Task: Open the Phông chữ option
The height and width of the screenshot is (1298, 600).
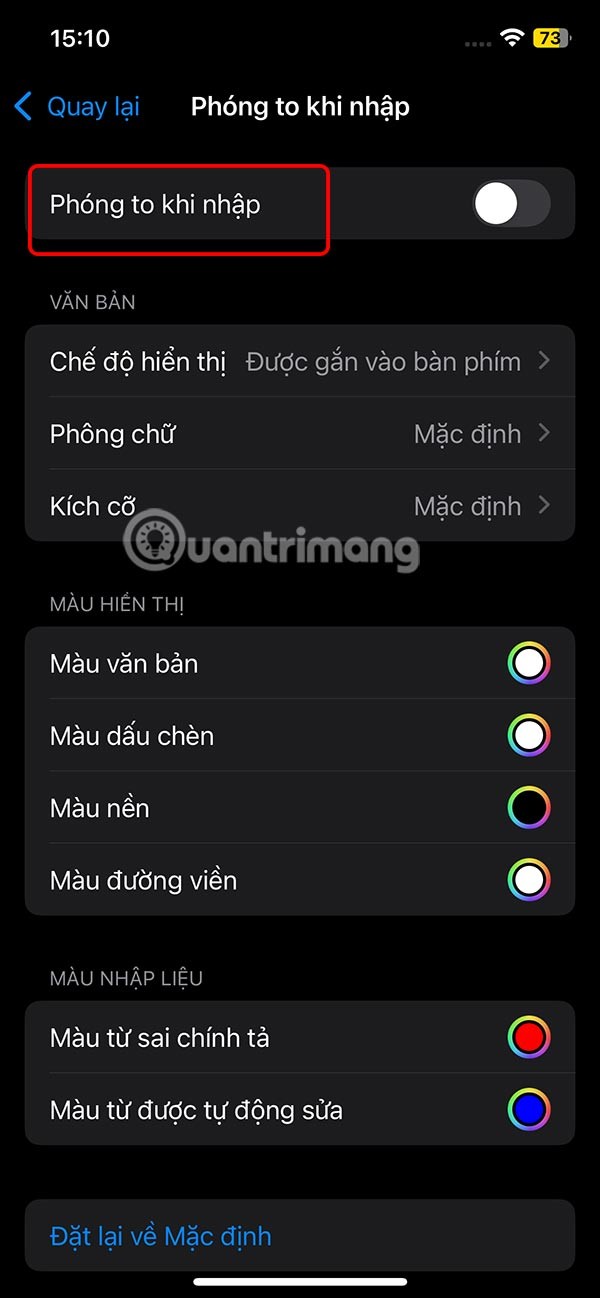Action: [300, 434]
